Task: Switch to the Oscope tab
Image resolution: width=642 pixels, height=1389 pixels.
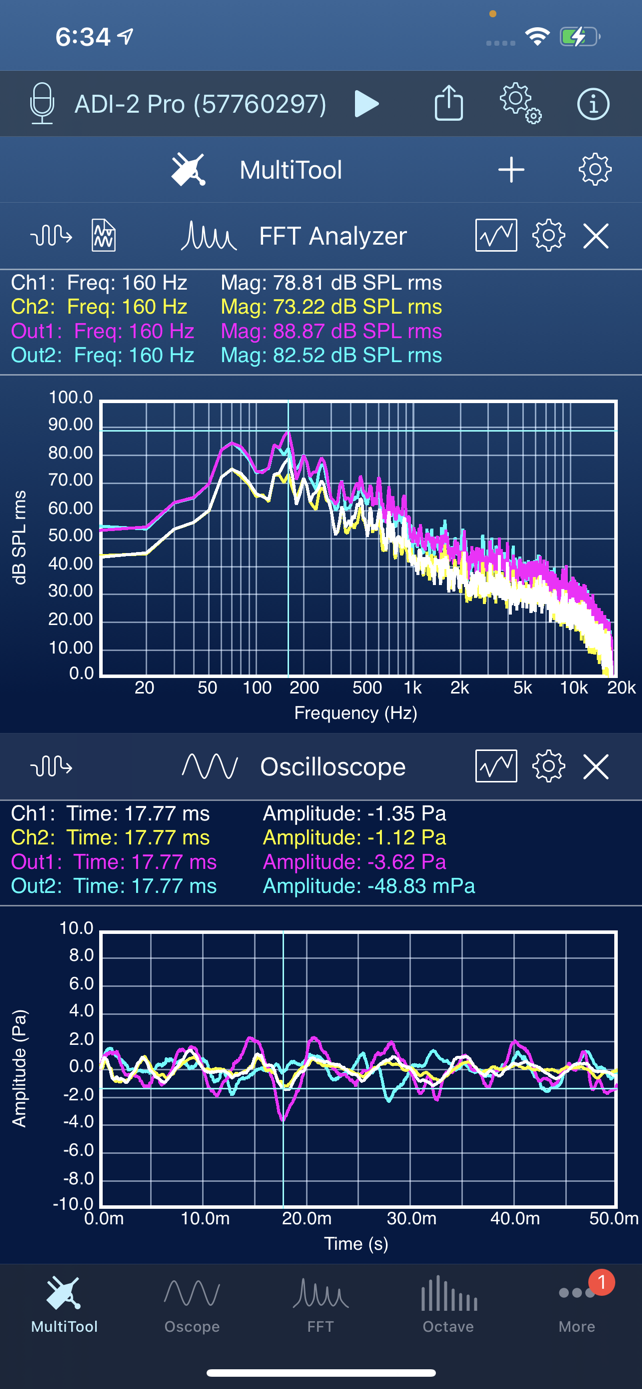Action: click(x=192, y=1305)
